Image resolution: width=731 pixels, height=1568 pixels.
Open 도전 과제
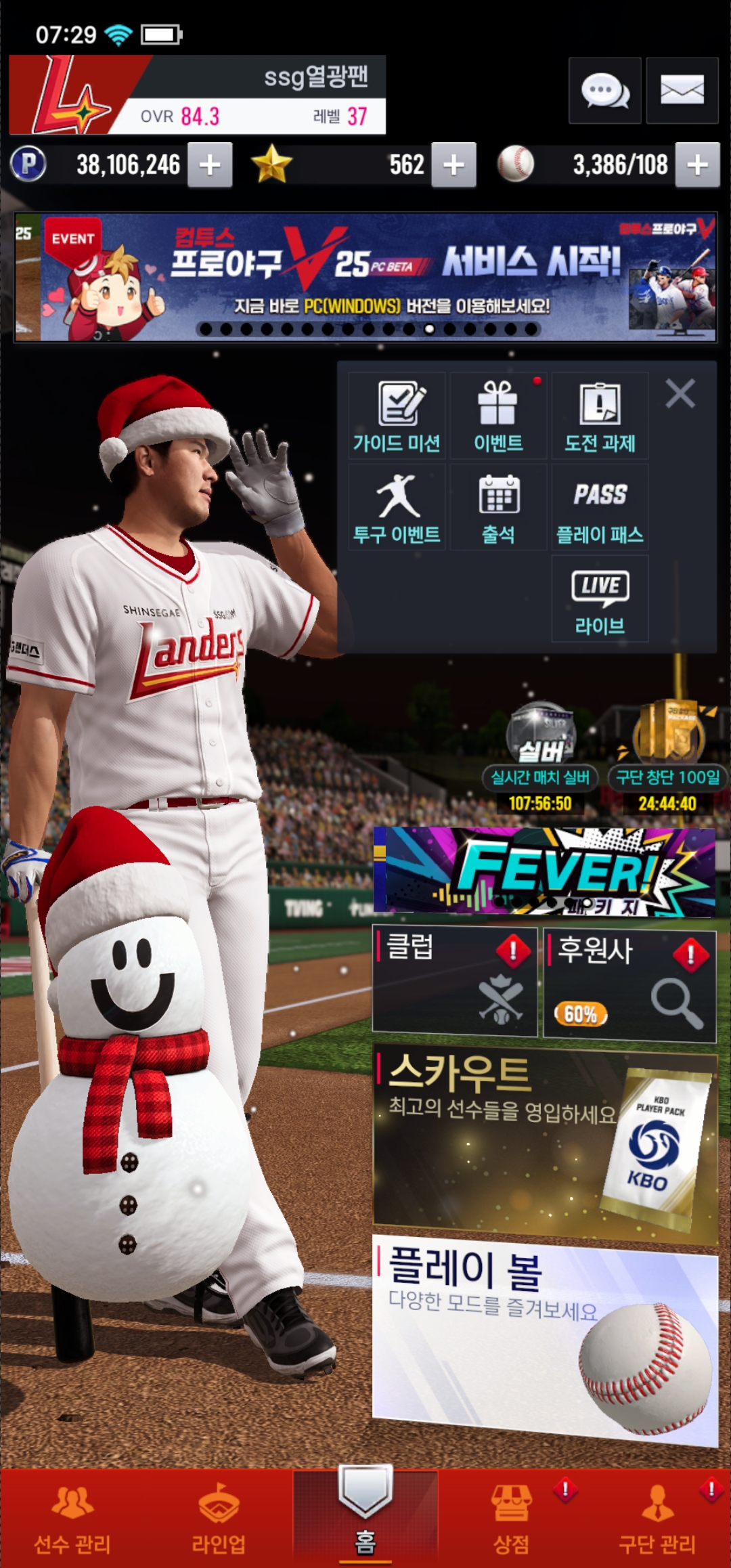600,416
